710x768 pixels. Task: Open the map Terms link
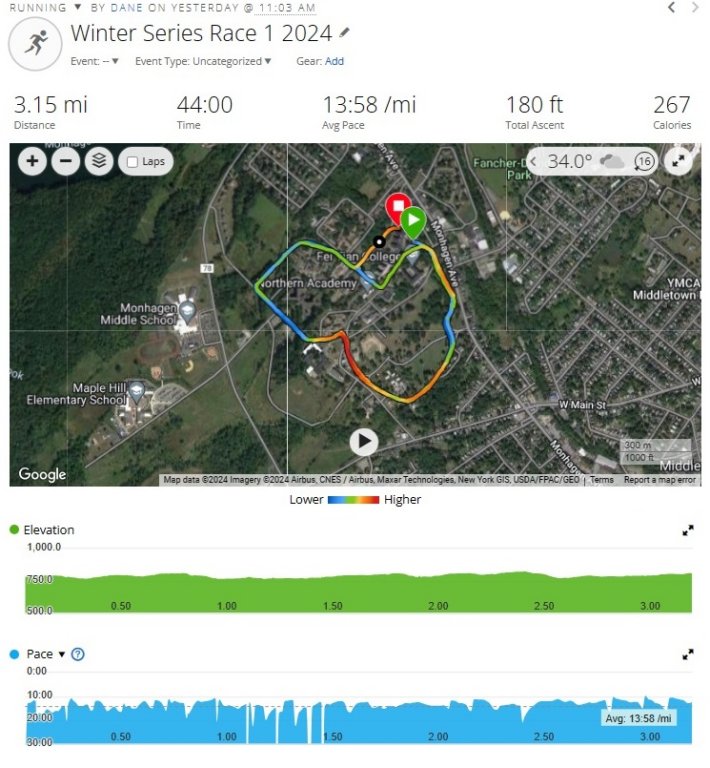coord(602,480)
